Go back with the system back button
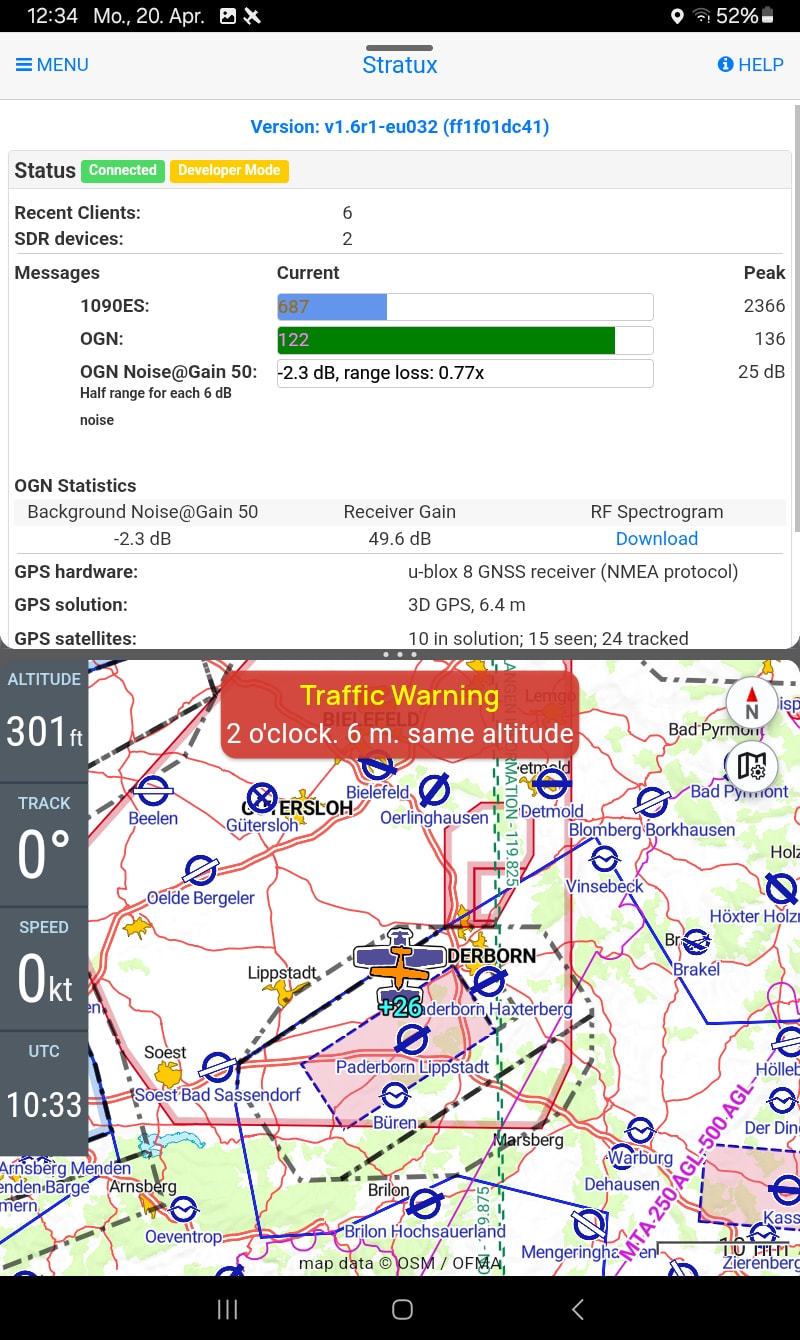This screenshot has width=800, height=1340. (577, 1309)
